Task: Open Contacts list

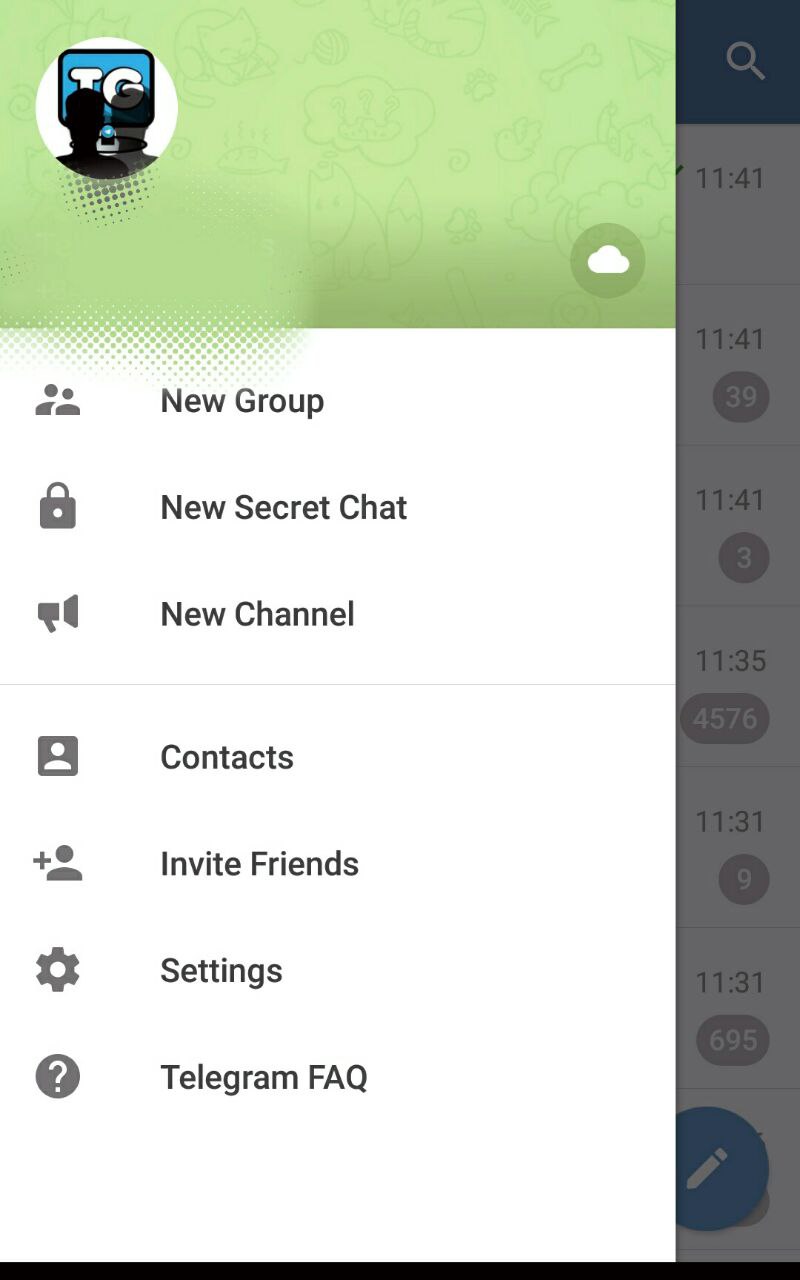Action: [x=227, y=757]
